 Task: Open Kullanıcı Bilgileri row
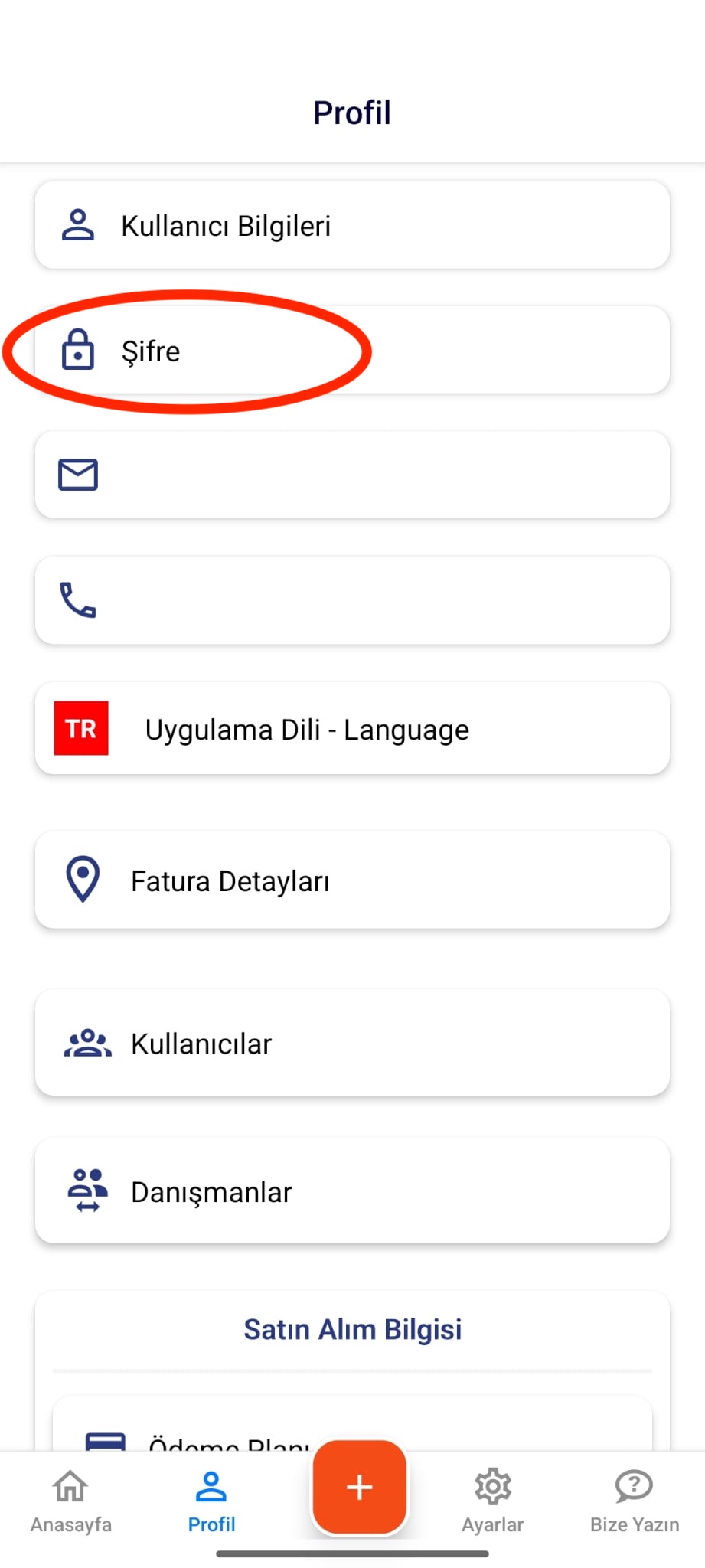(x=352, y=225)
